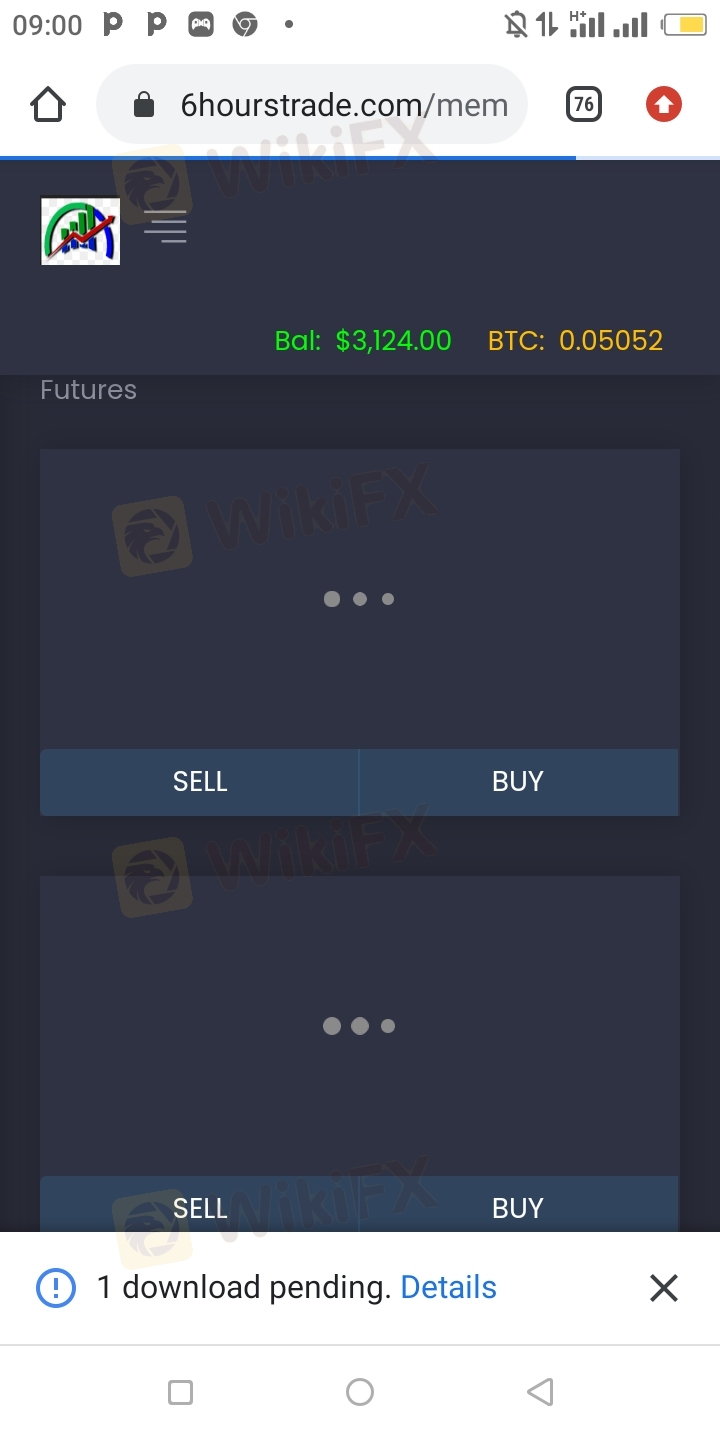Tap the red Chrome update arrow icon
This screenshot has width=720, height=1440.
(x=664, y=104)
